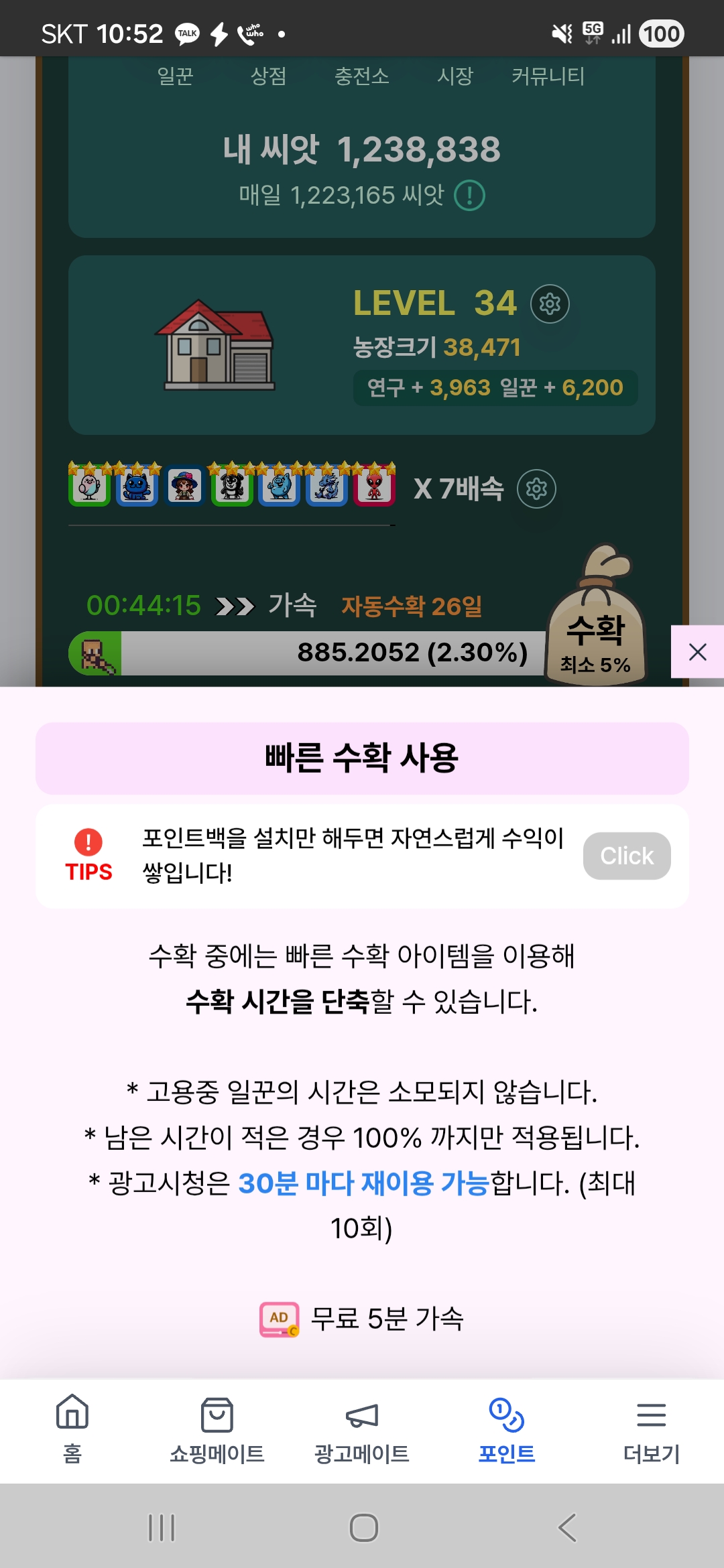Go to the 광고메이트 tab

coord(362,1429)
